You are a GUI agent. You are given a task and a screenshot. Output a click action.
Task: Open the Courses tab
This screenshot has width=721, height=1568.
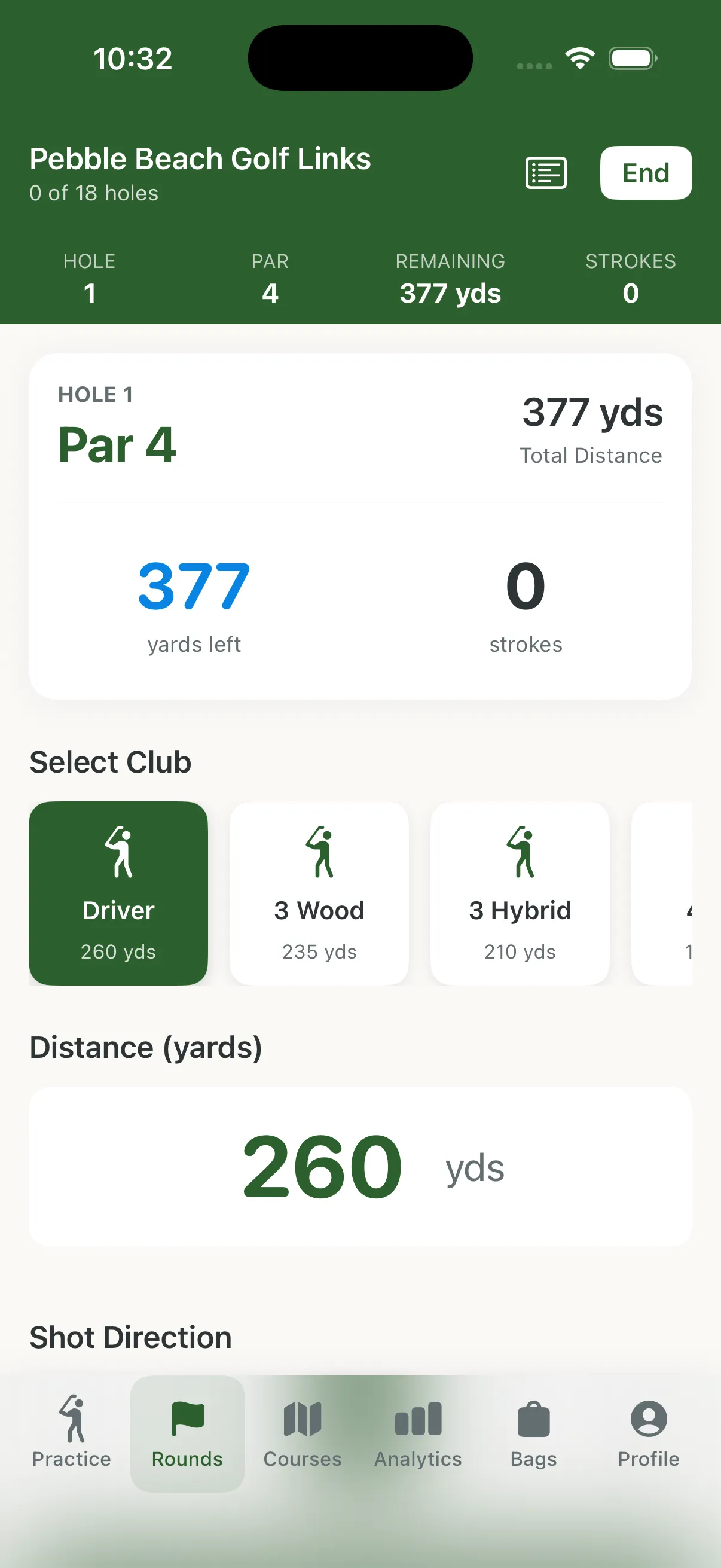(303, 1432)
